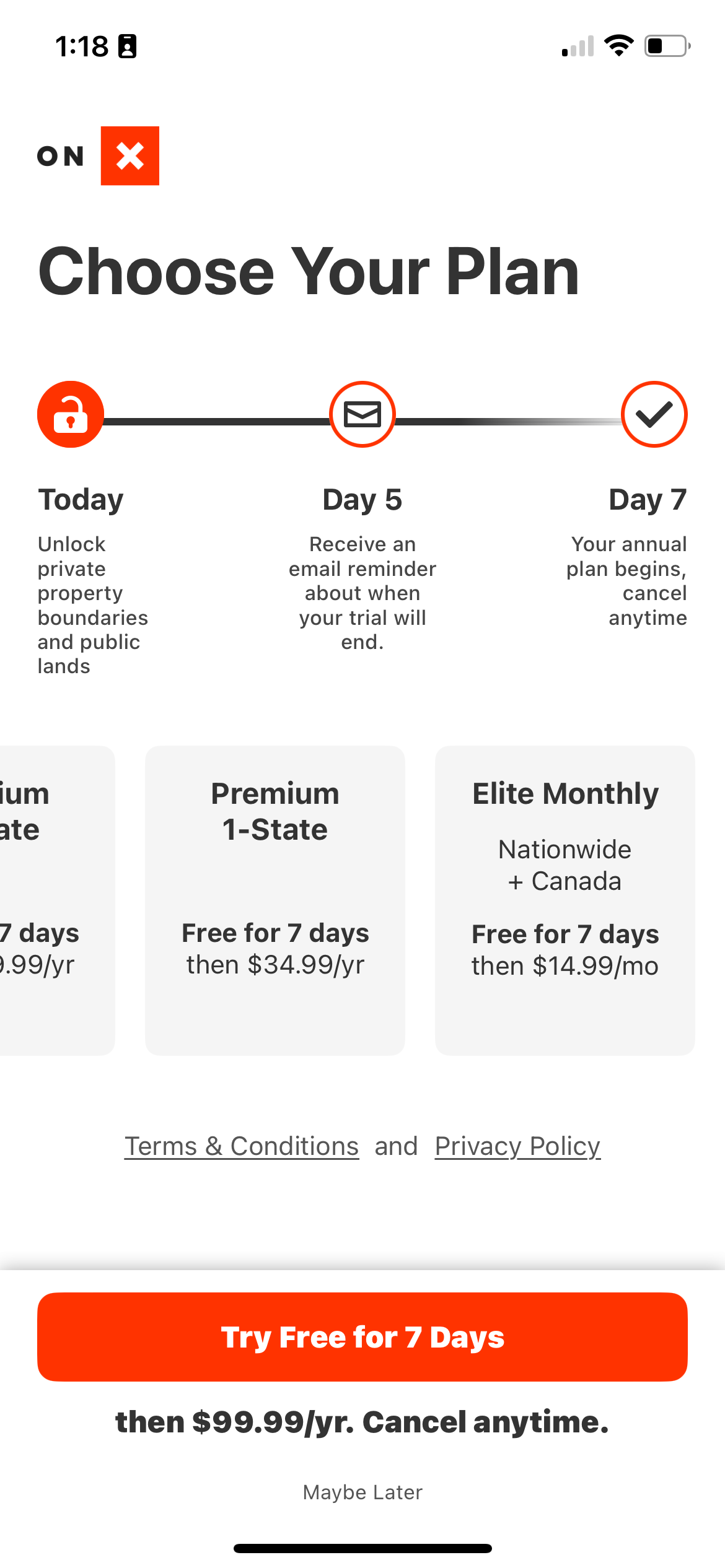
Task: Click the battery icon in status bar
Action: coord(664,45)
